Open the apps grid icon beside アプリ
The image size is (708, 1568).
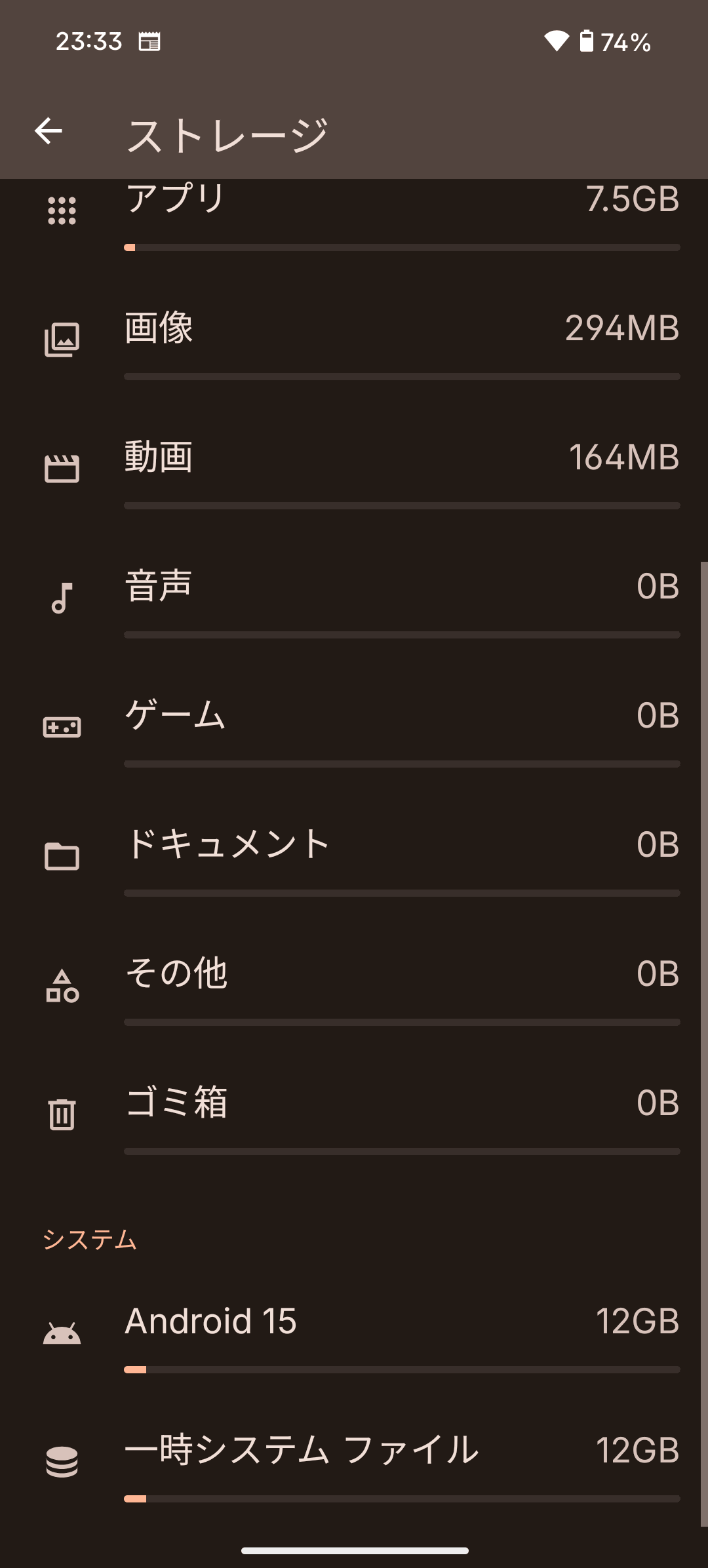62,211
